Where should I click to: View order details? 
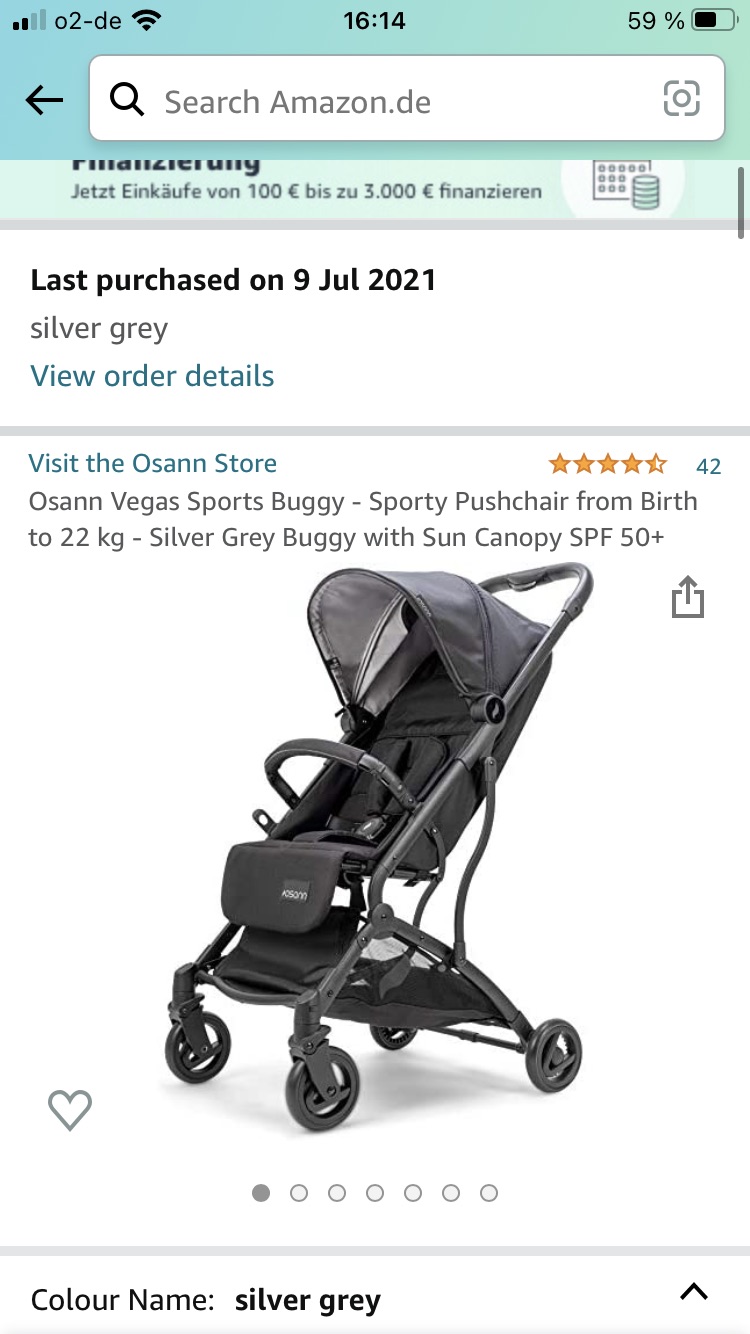[x=152, y=376]
